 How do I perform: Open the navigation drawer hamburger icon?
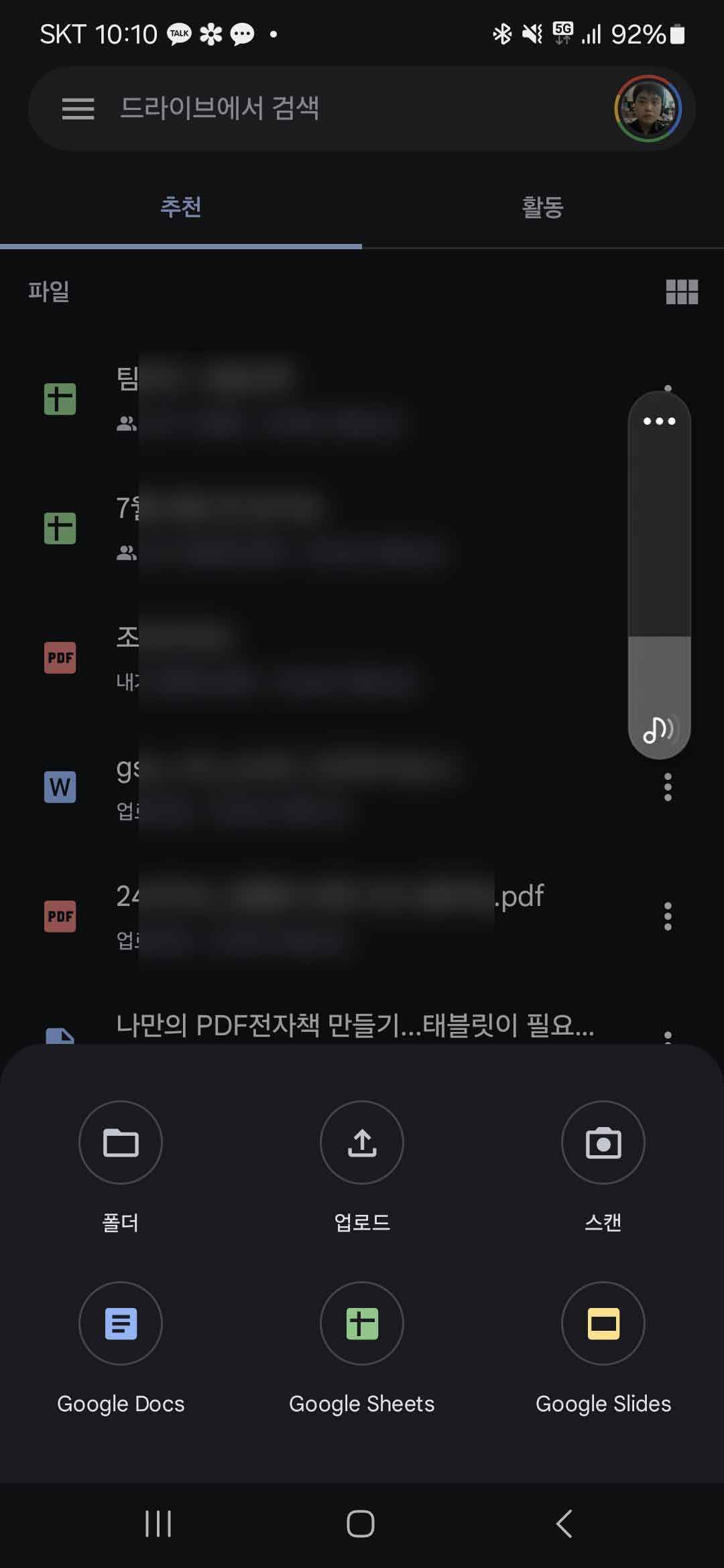click(77, 109)
